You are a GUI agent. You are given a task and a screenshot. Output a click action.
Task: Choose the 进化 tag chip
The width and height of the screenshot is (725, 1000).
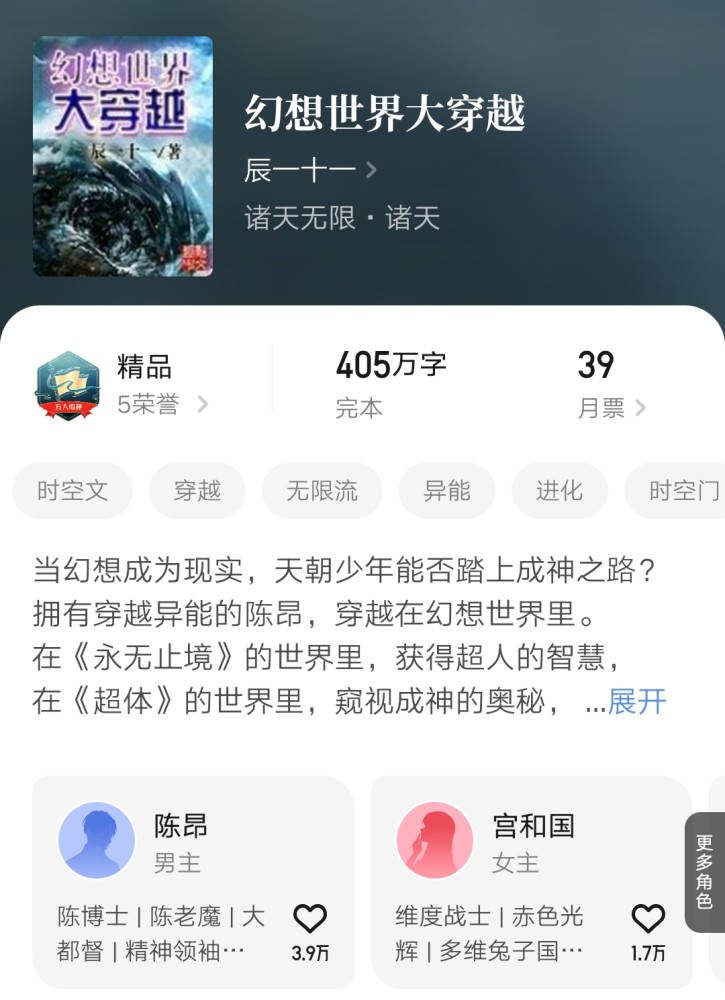pos(559,491)
